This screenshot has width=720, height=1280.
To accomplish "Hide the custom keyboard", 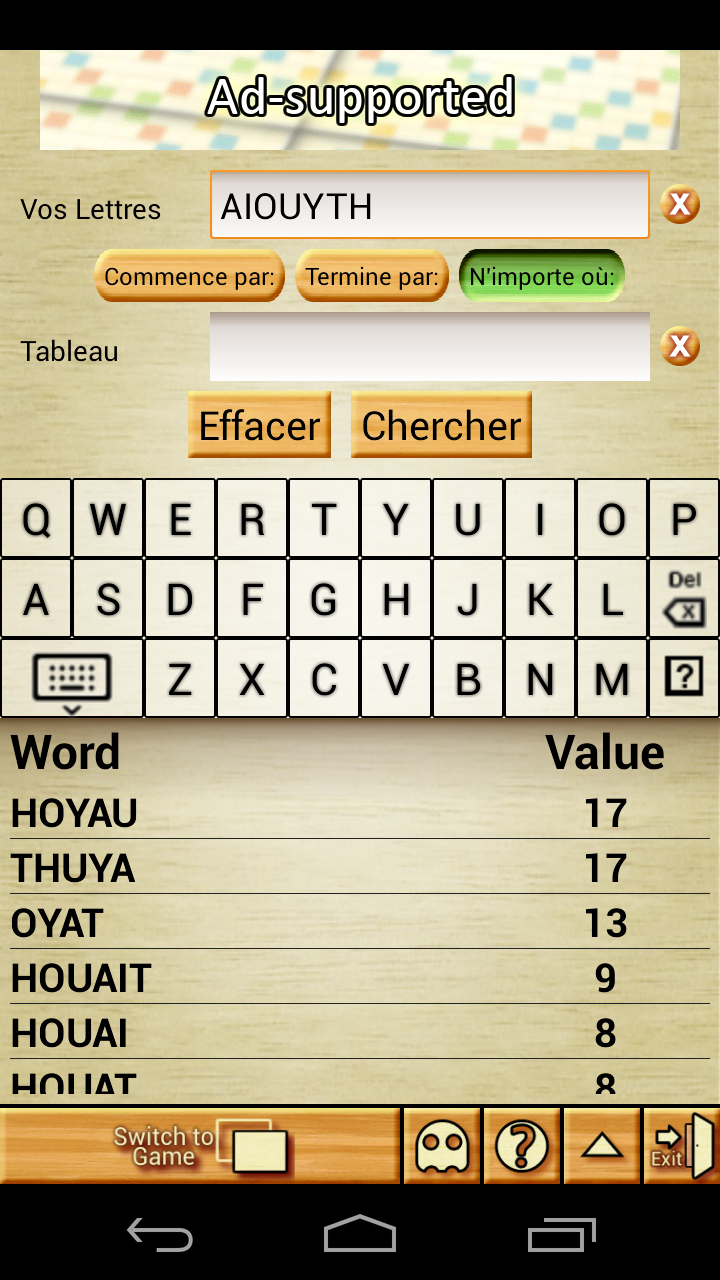I will 72,679.
